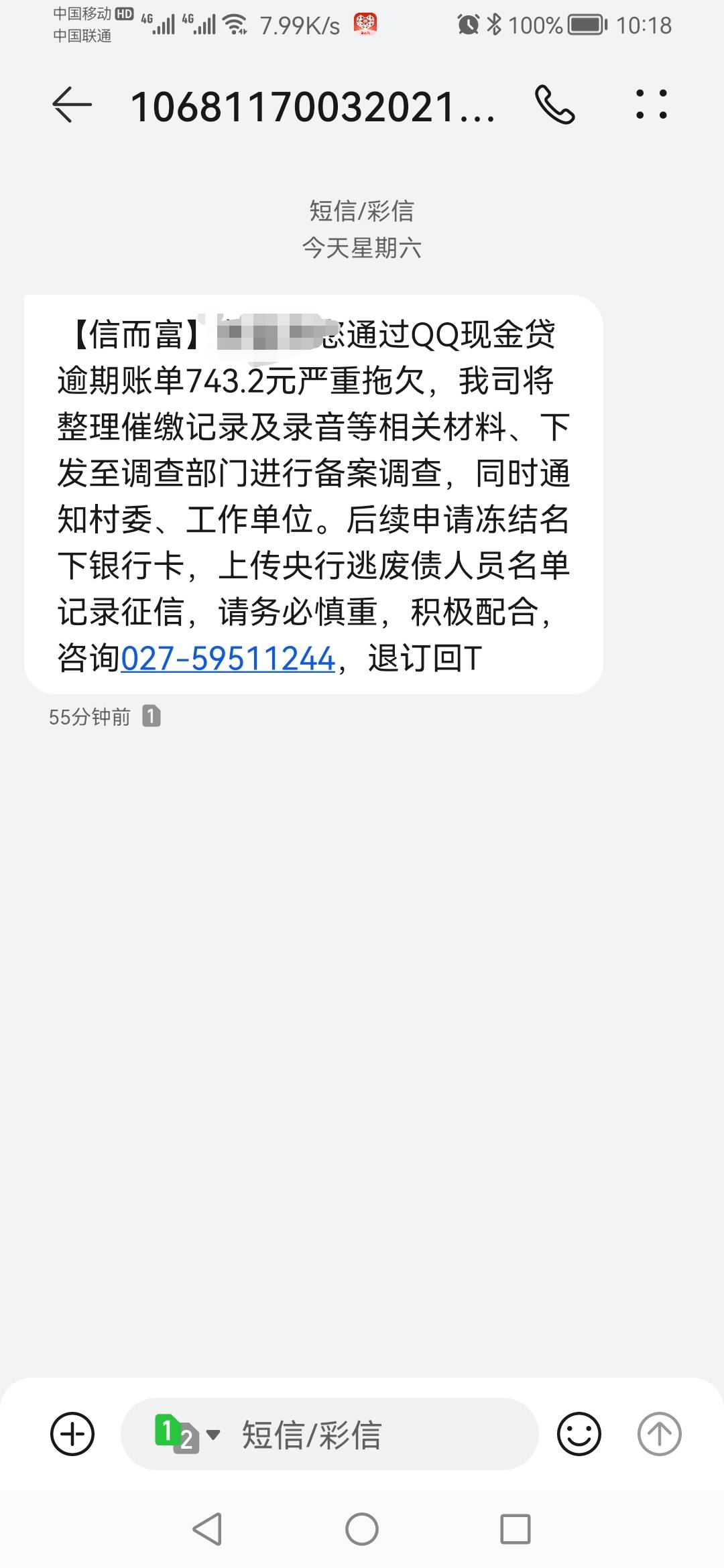The width and height of the screenshot is (724, 1568).
Task: Call the sender using the phone icon
Action: point(555,105)
